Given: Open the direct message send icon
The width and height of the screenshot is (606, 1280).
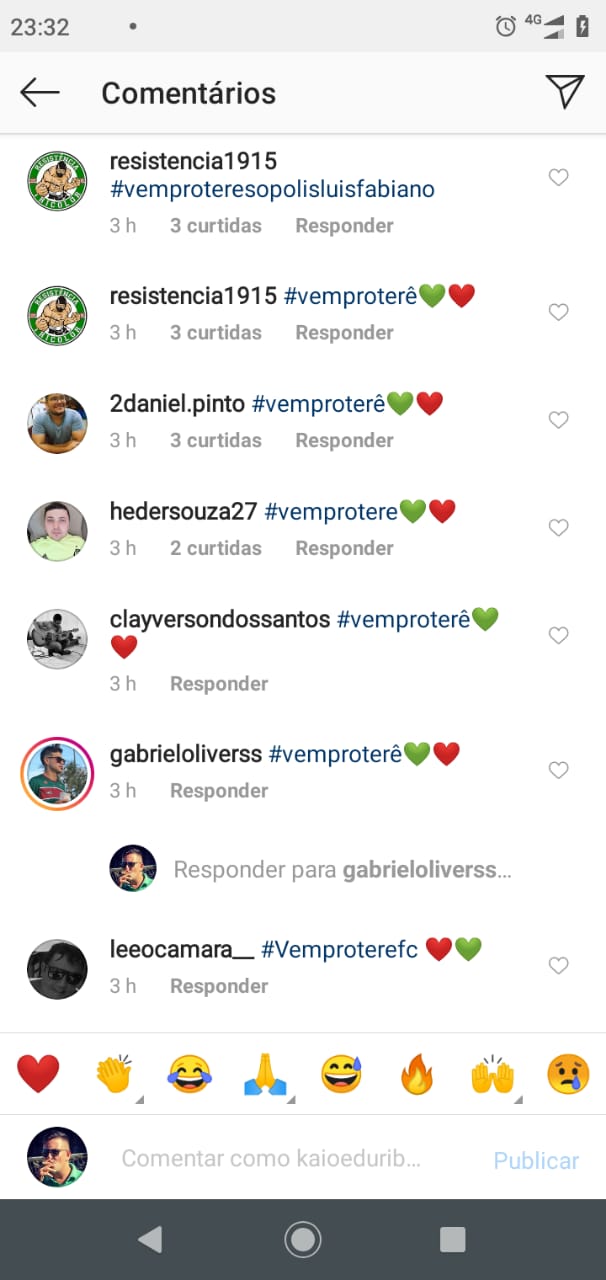Looking at the screenshot, I should click(564, 92).
